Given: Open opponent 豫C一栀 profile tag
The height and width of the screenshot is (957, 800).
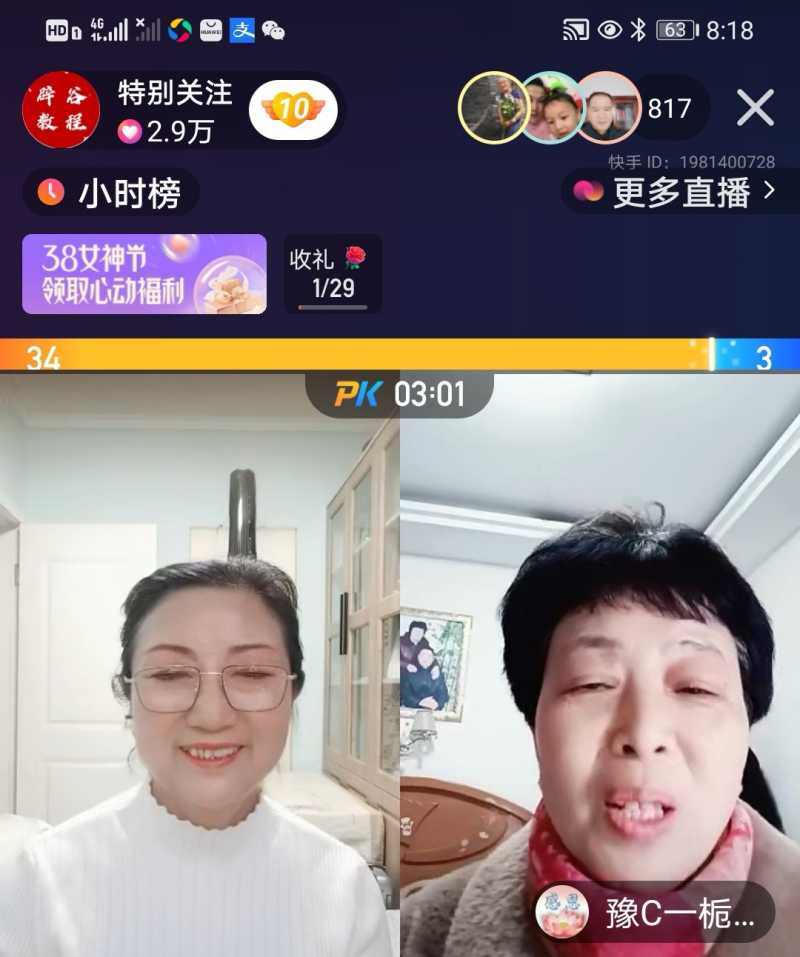Looking at the screenshot, I should [655, 912].
